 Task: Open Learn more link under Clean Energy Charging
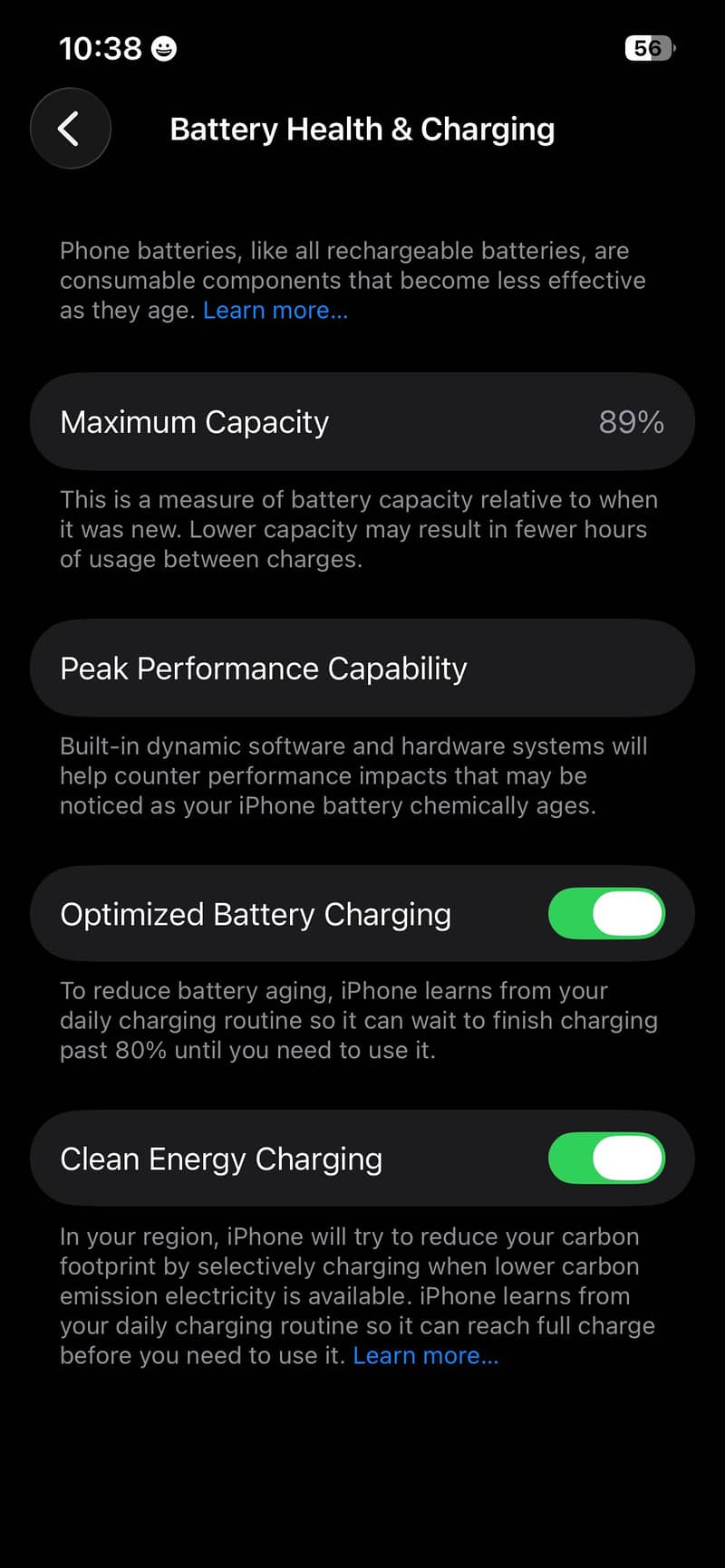[426, 1355]
